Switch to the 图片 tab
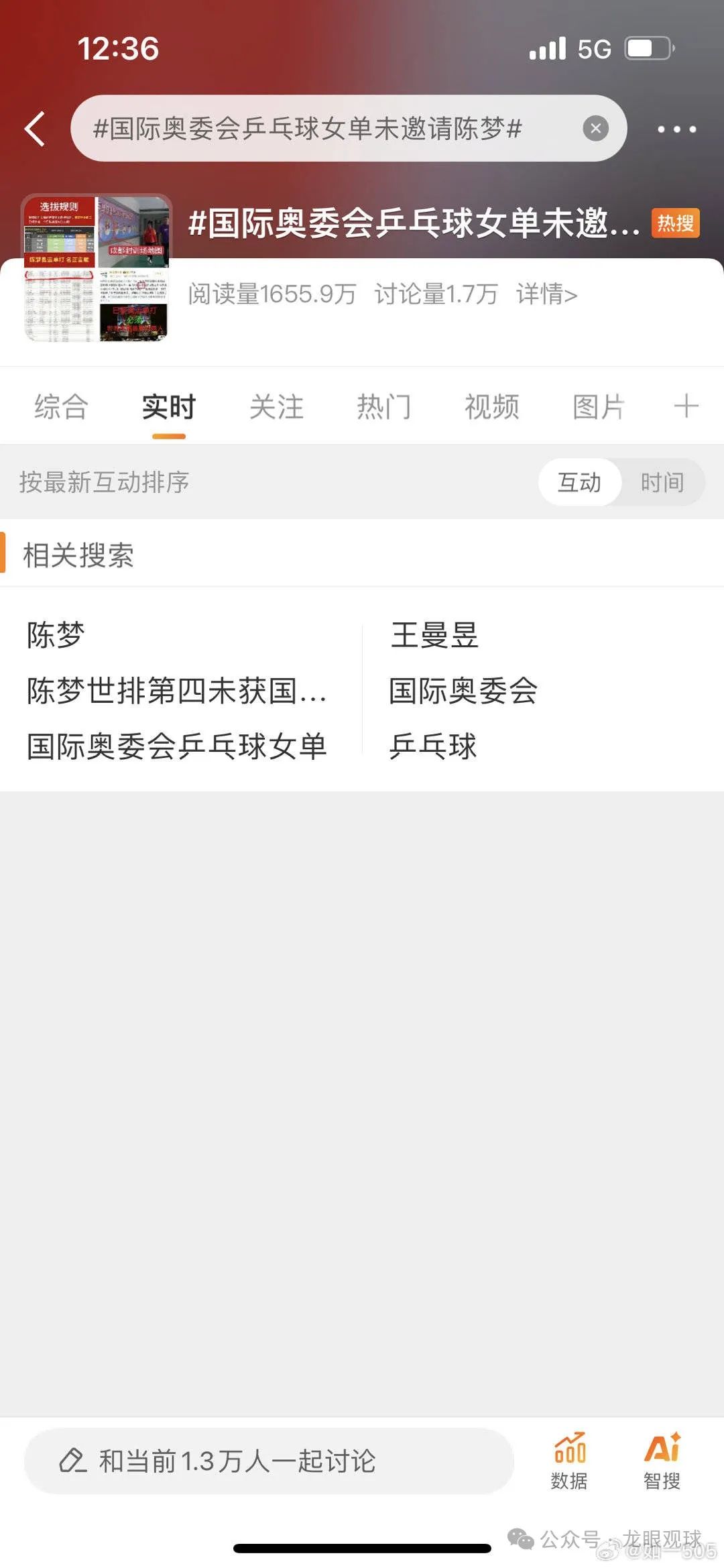 599,407
